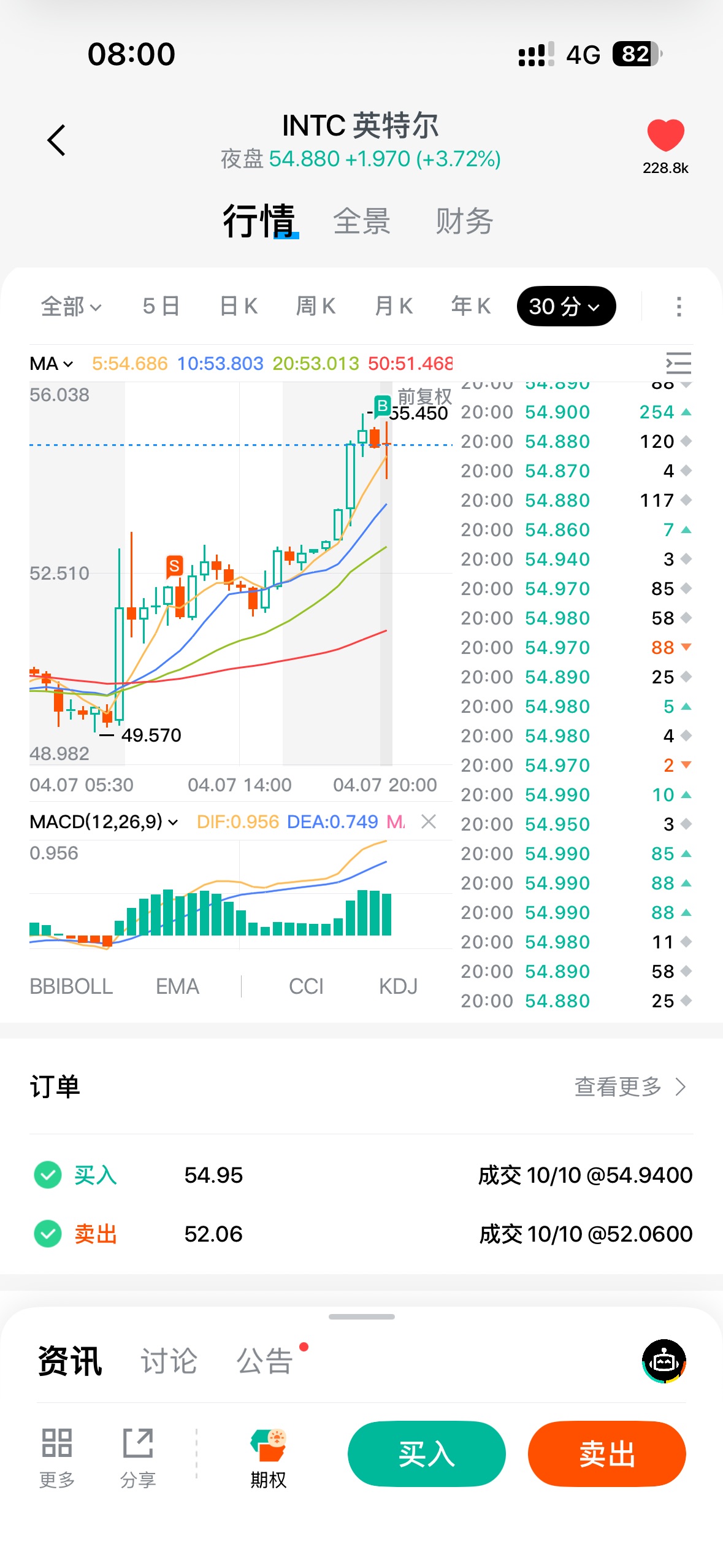The width and height of the screenshot is (723, 1568).
Task: Tap the orange 卖出 button
Action: point(606,1454)
